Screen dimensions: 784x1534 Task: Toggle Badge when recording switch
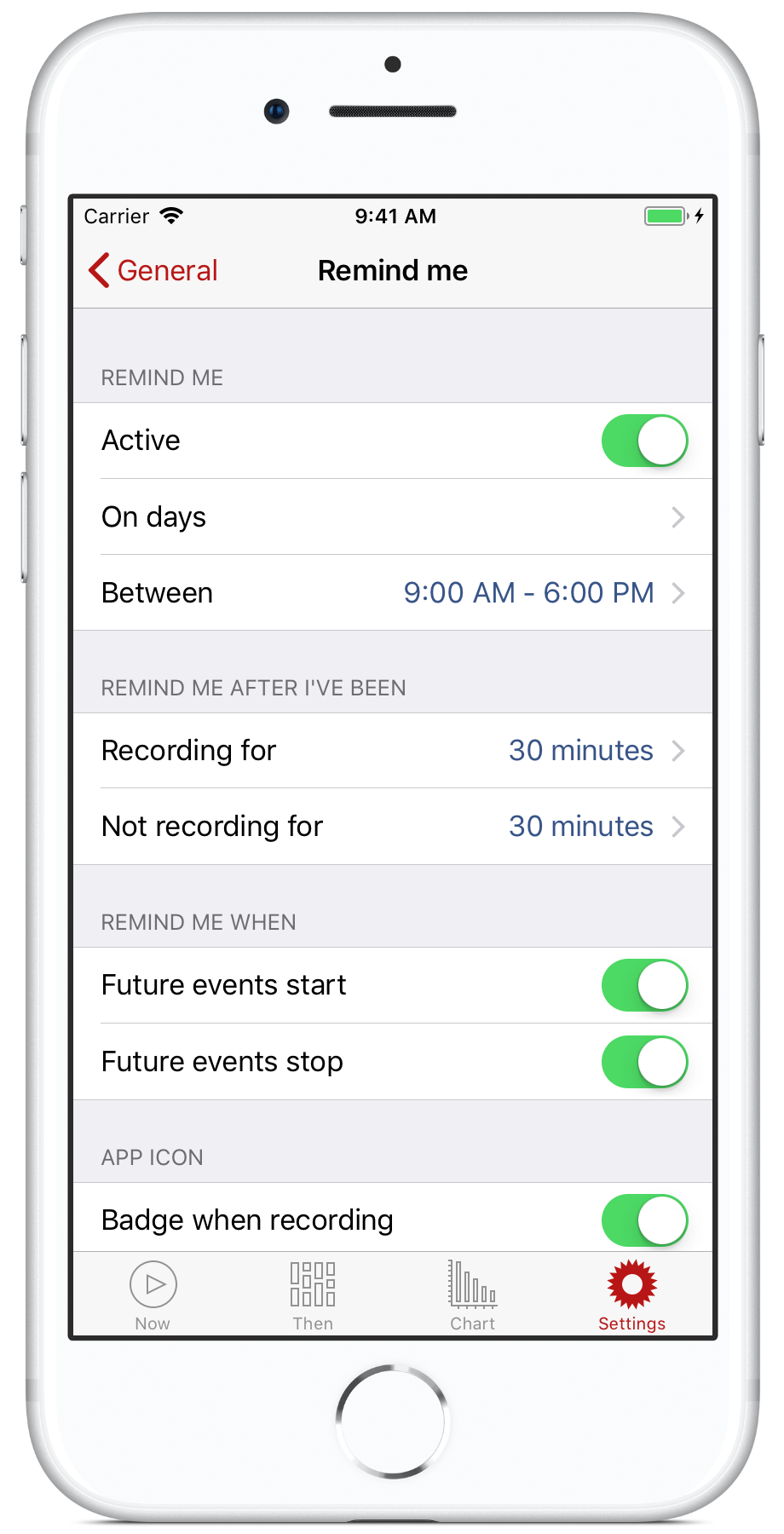click(x=645, y=1220)
